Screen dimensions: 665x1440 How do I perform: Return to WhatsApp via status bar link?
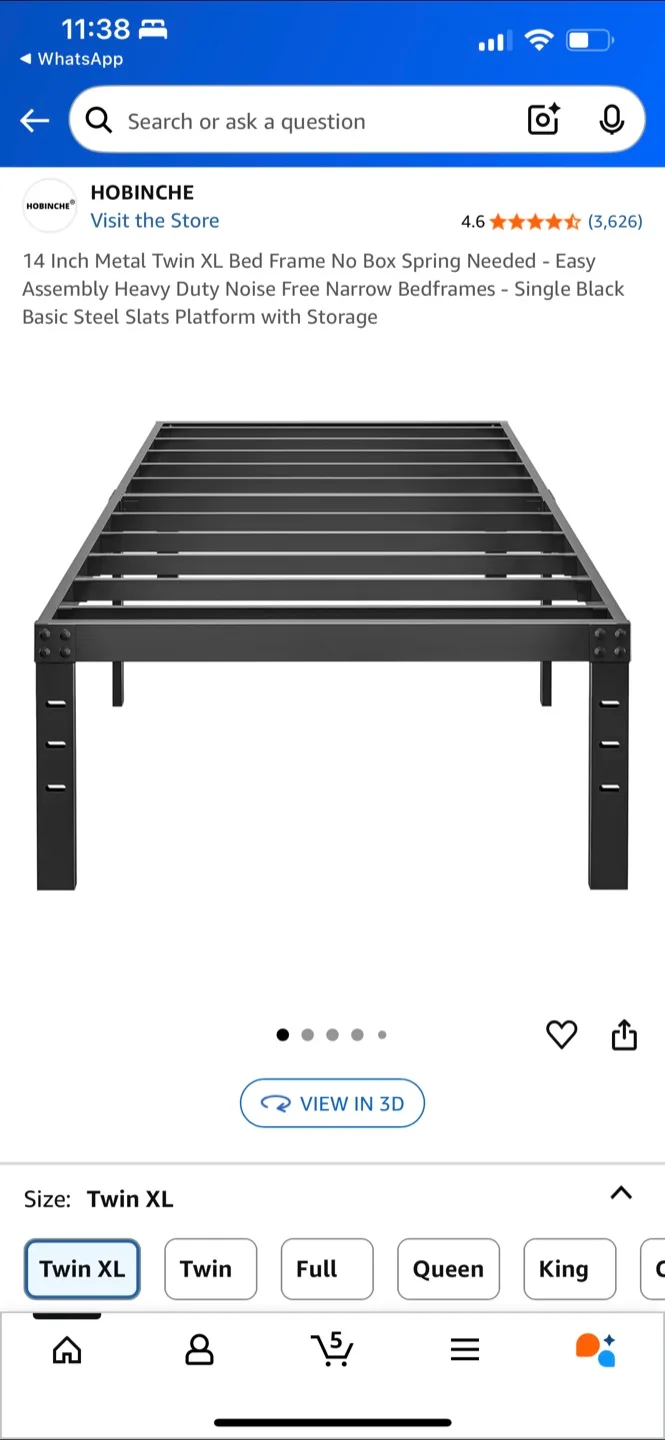point(72,59)
